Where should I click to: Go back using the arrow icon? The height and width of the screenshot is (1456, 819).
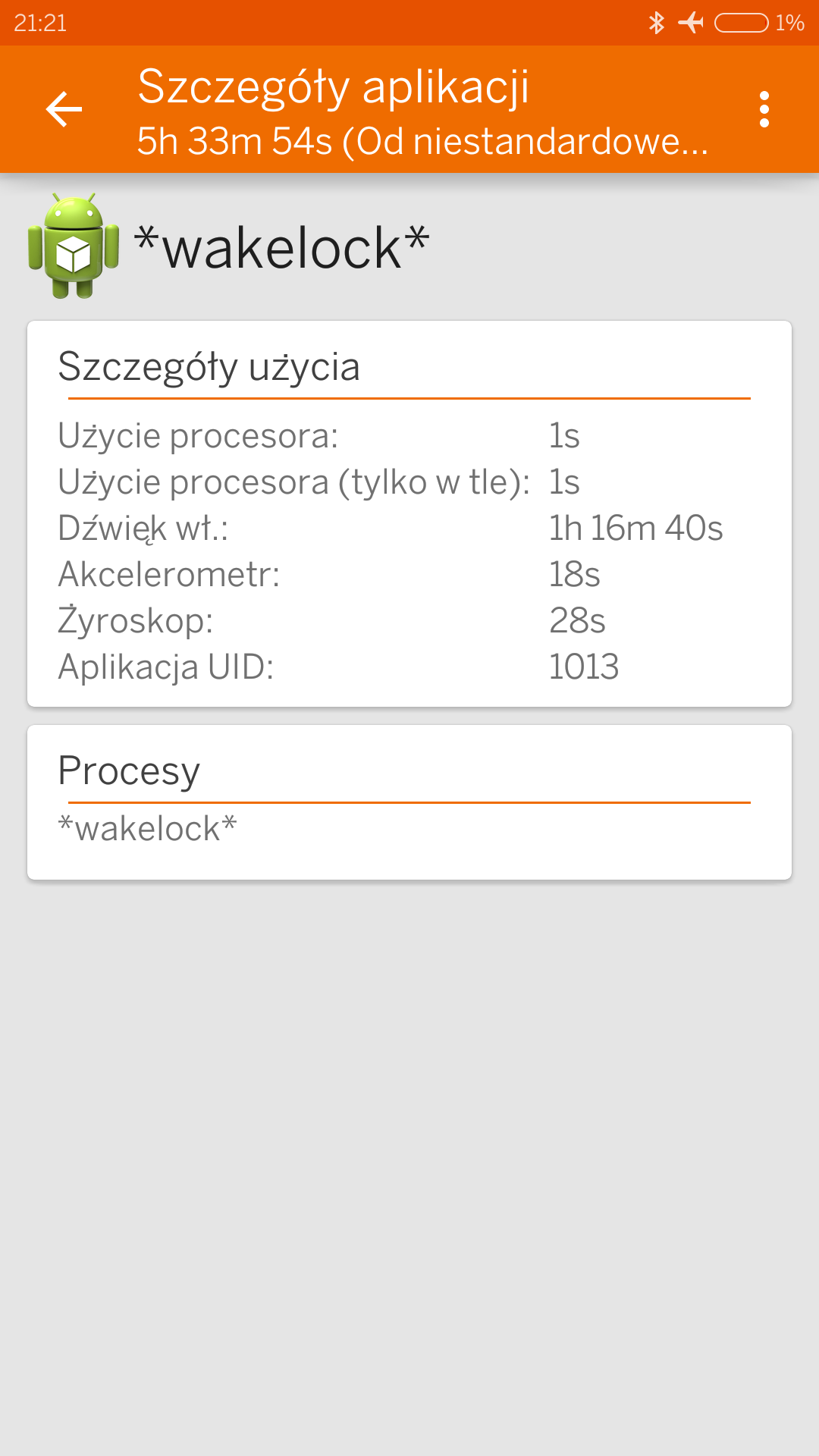click(x=64, y=109)
